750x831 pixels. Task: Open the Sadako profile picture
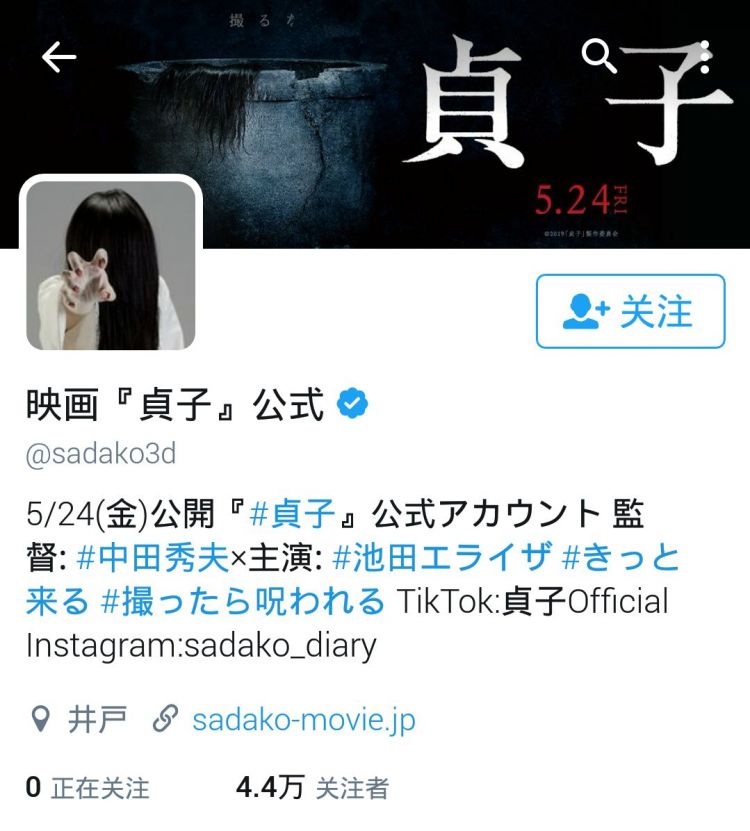click(x=111, y=266)
